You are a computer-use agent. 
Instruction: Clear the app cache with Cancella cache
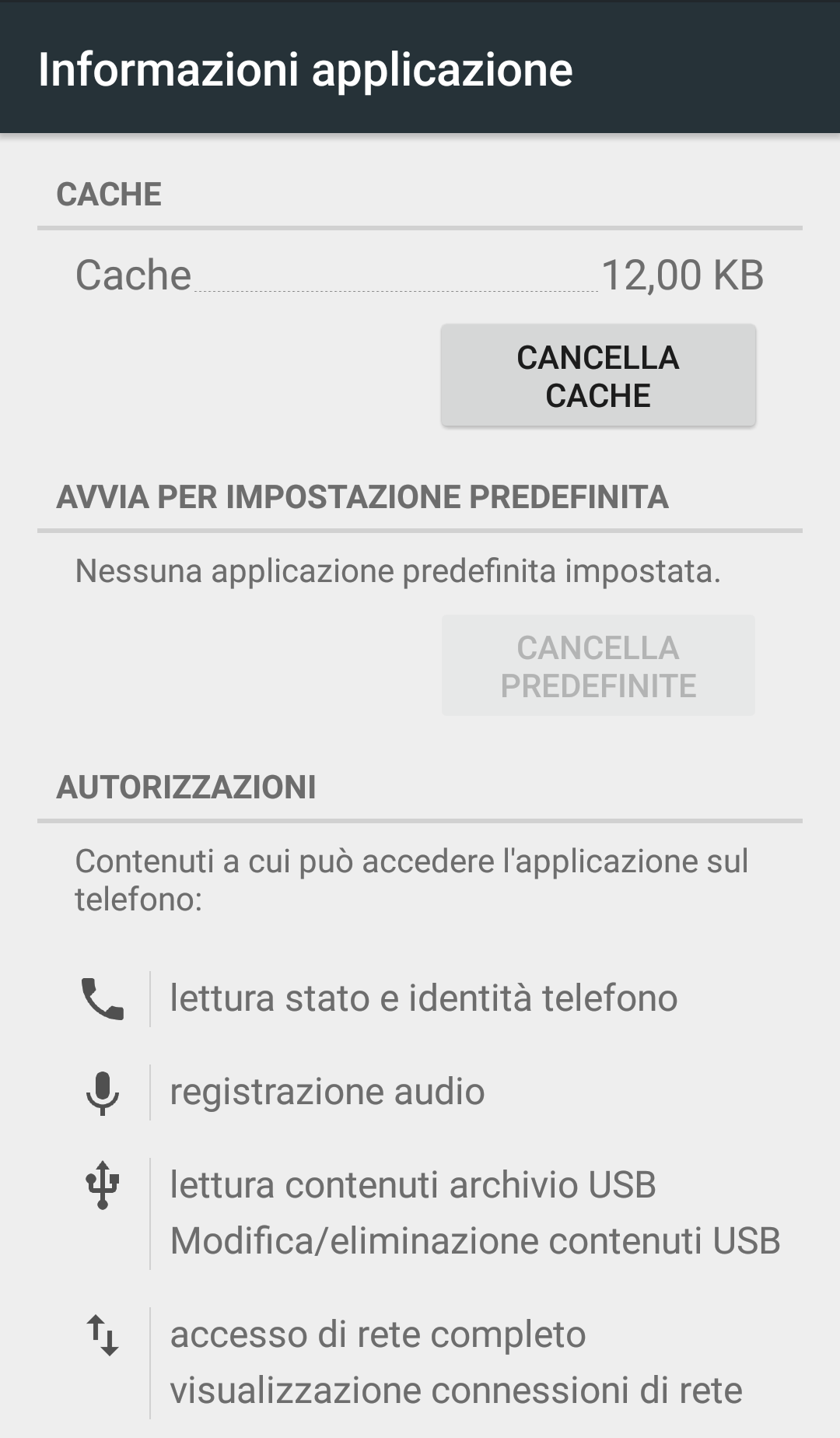click(598, 376)
